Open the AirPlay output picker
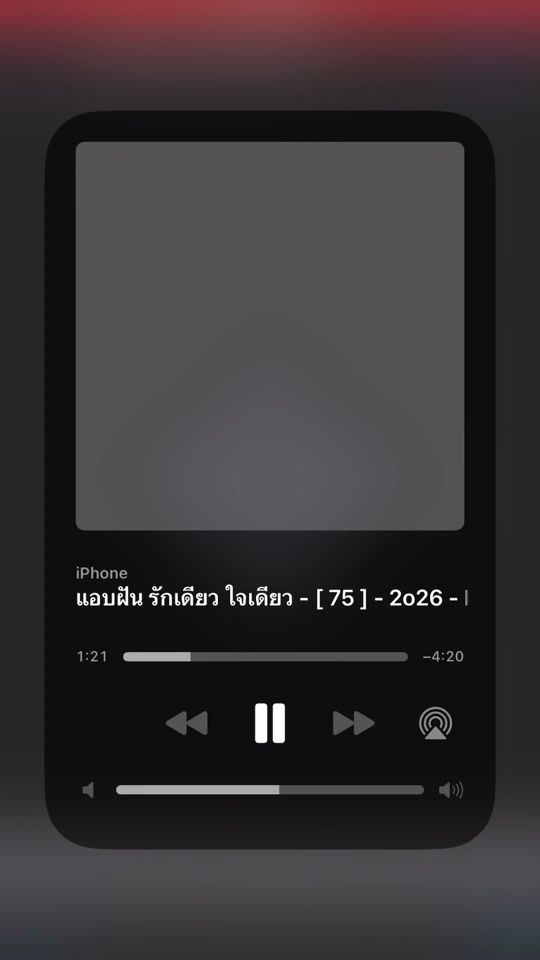540x960 pixels. click(436, 723)
